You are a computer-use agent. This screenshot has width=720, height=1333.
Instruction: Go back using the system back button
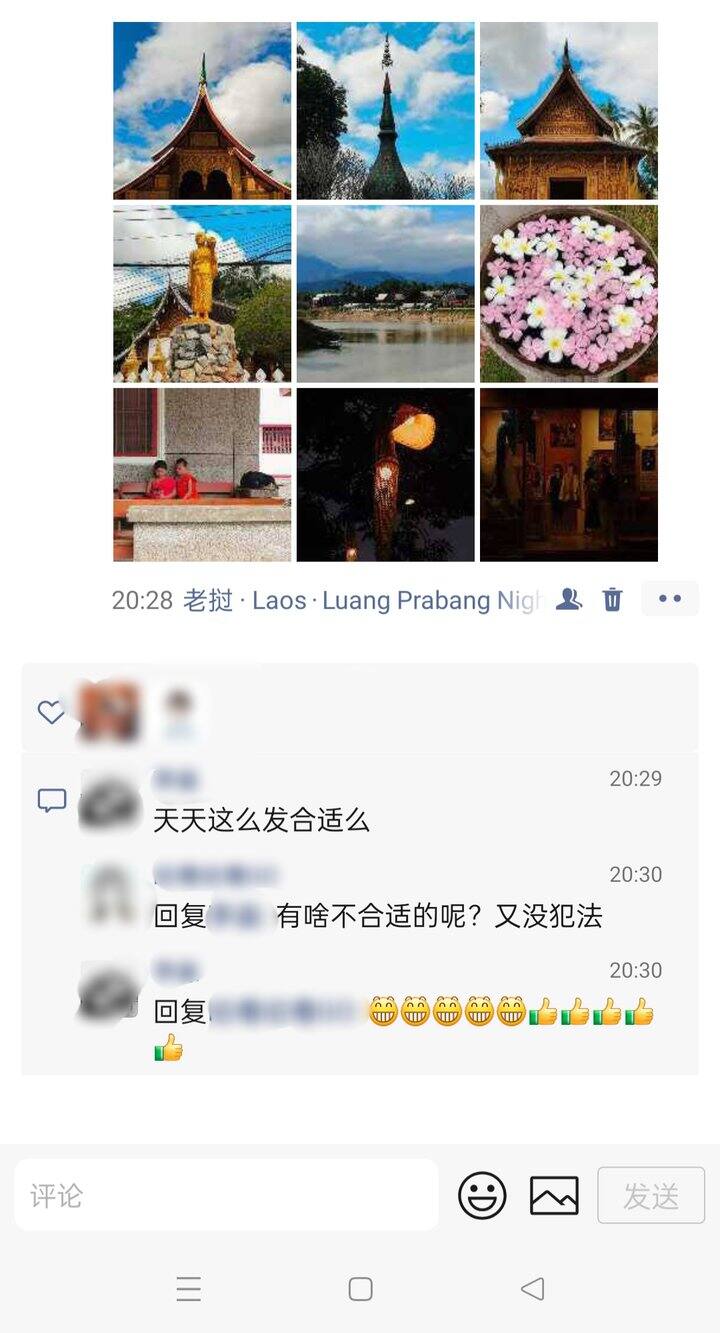533,1289
